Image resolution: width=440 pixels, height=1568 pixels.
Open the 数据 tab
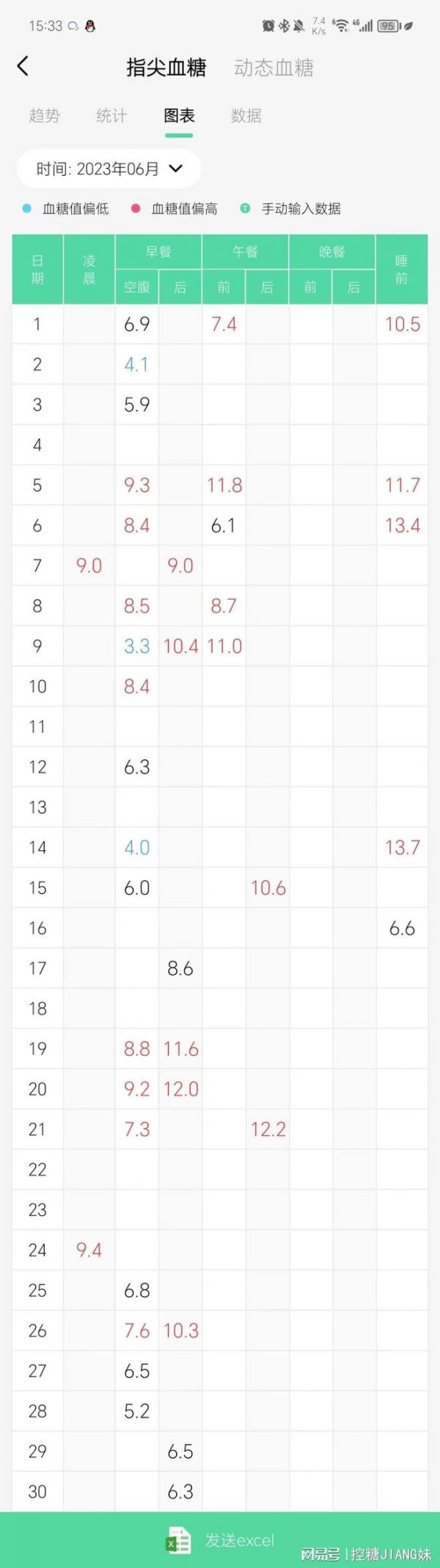pyautogui.click(x=246, y=116)
